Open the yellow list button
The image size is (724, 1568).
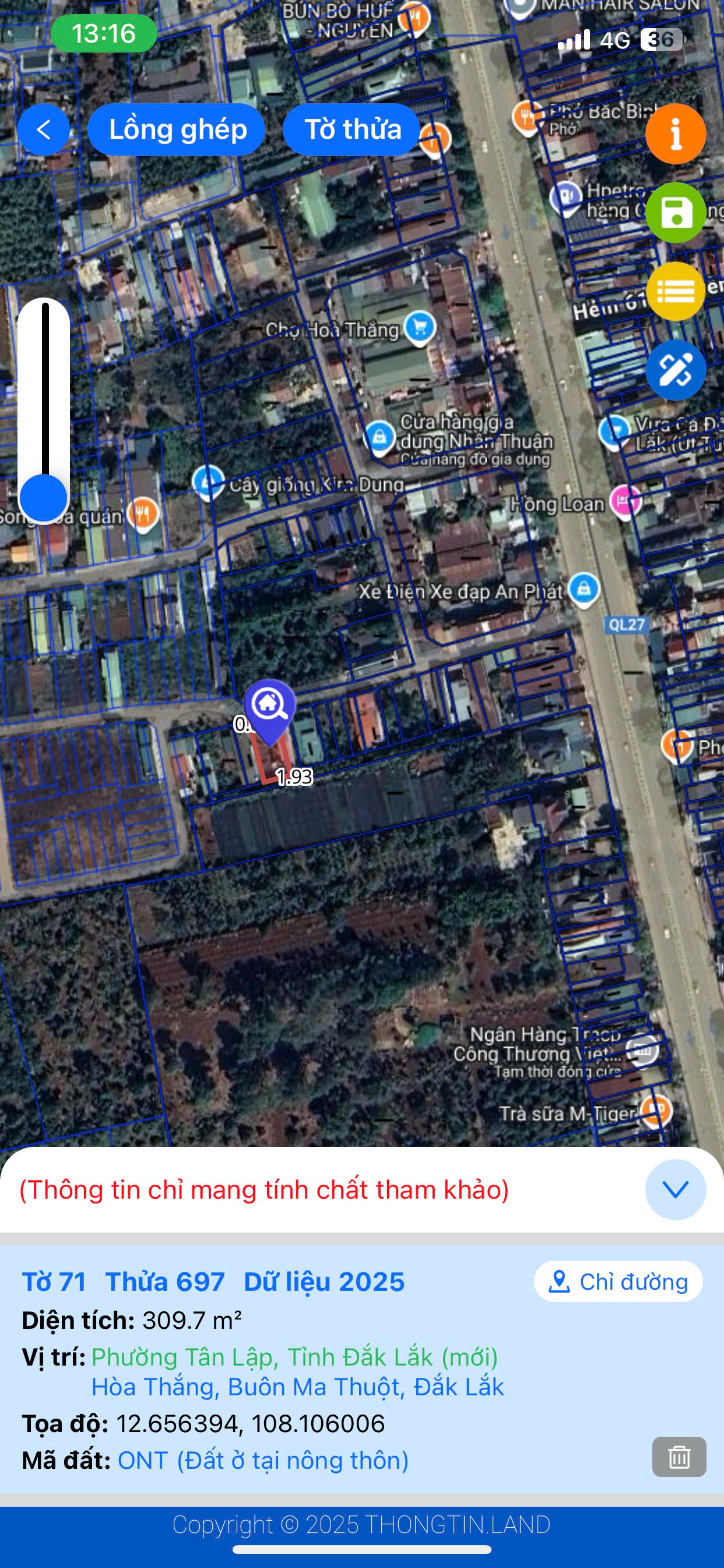(x=676, y=292)
